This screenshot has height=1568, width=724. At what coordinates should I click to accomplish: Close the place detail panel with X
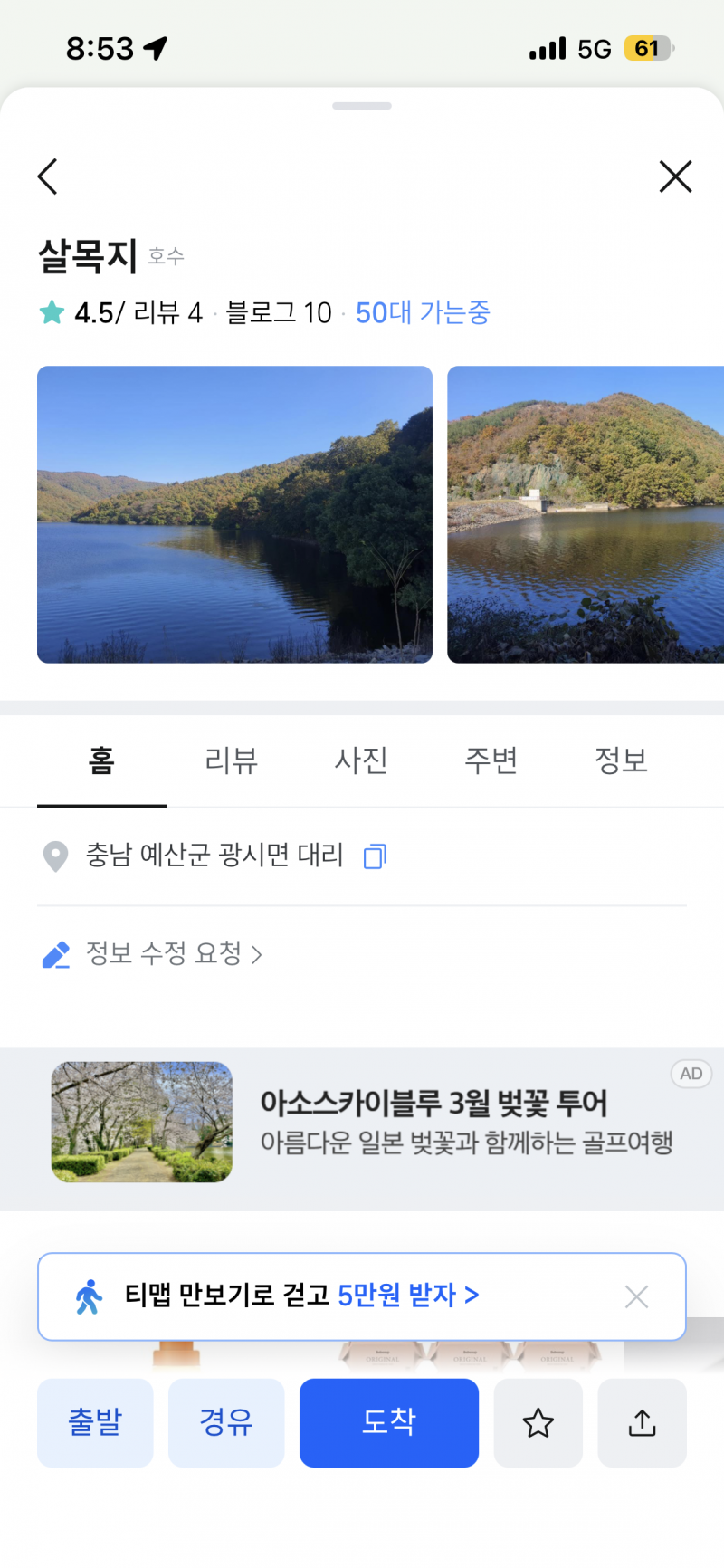point(675,177)
